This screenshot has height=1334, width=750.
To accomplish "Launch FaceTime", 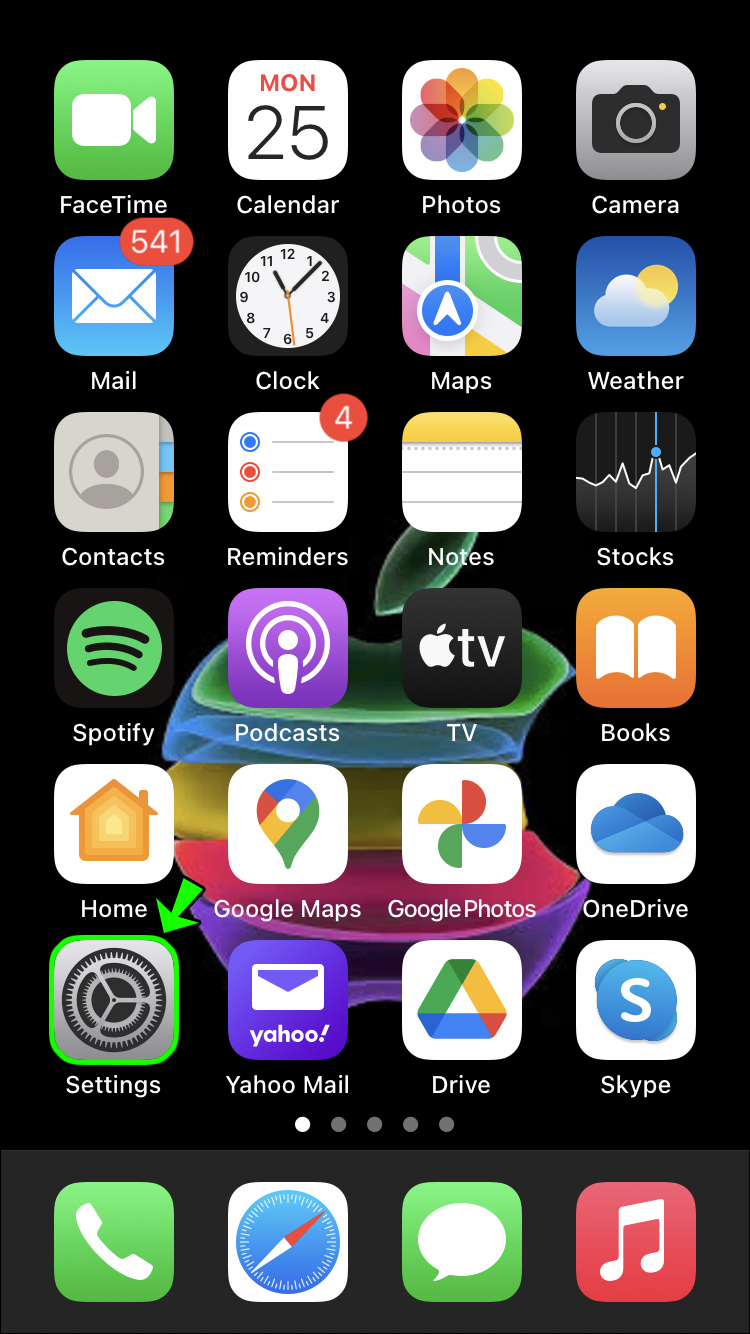I will (114, 120).
